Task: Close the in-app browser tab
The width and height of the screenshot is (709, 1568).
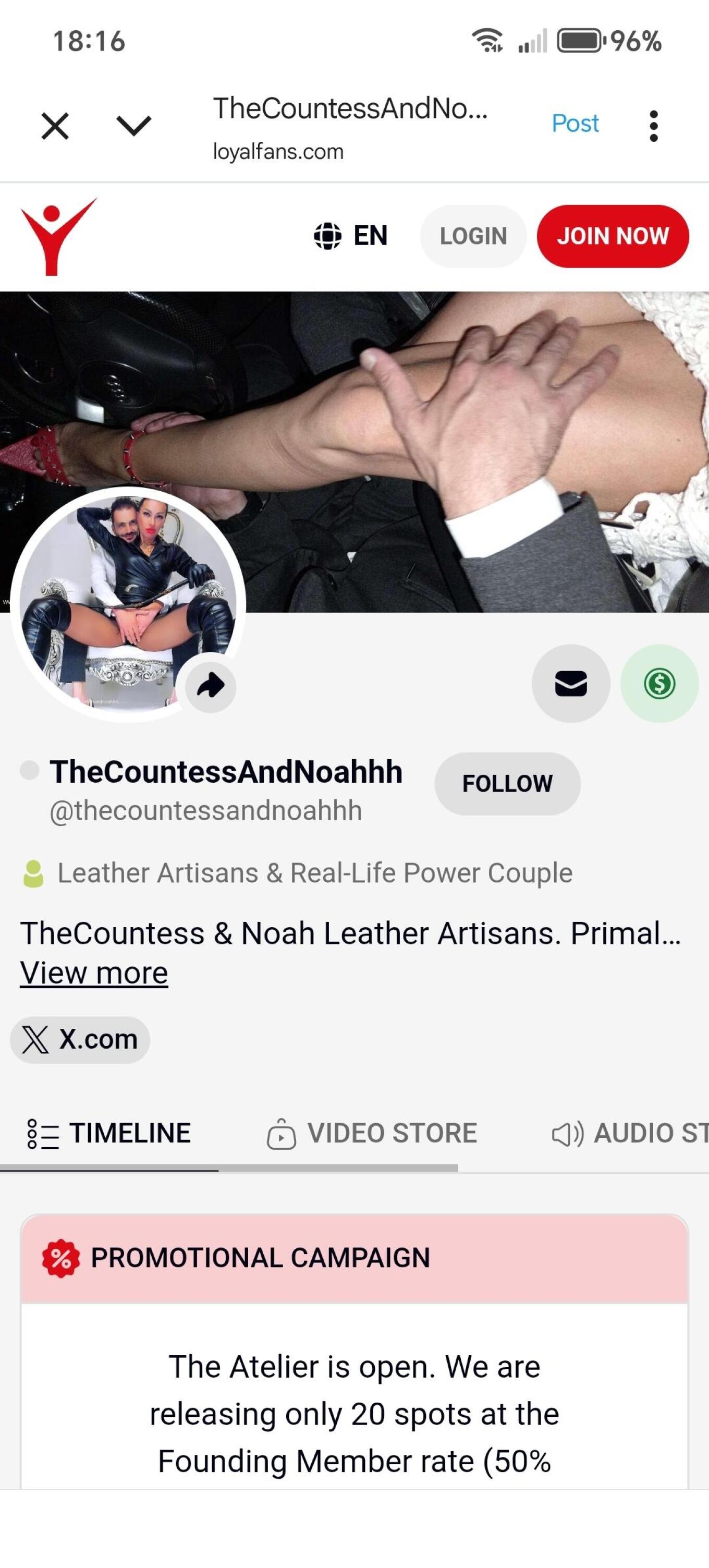Action: coord(55,126)
